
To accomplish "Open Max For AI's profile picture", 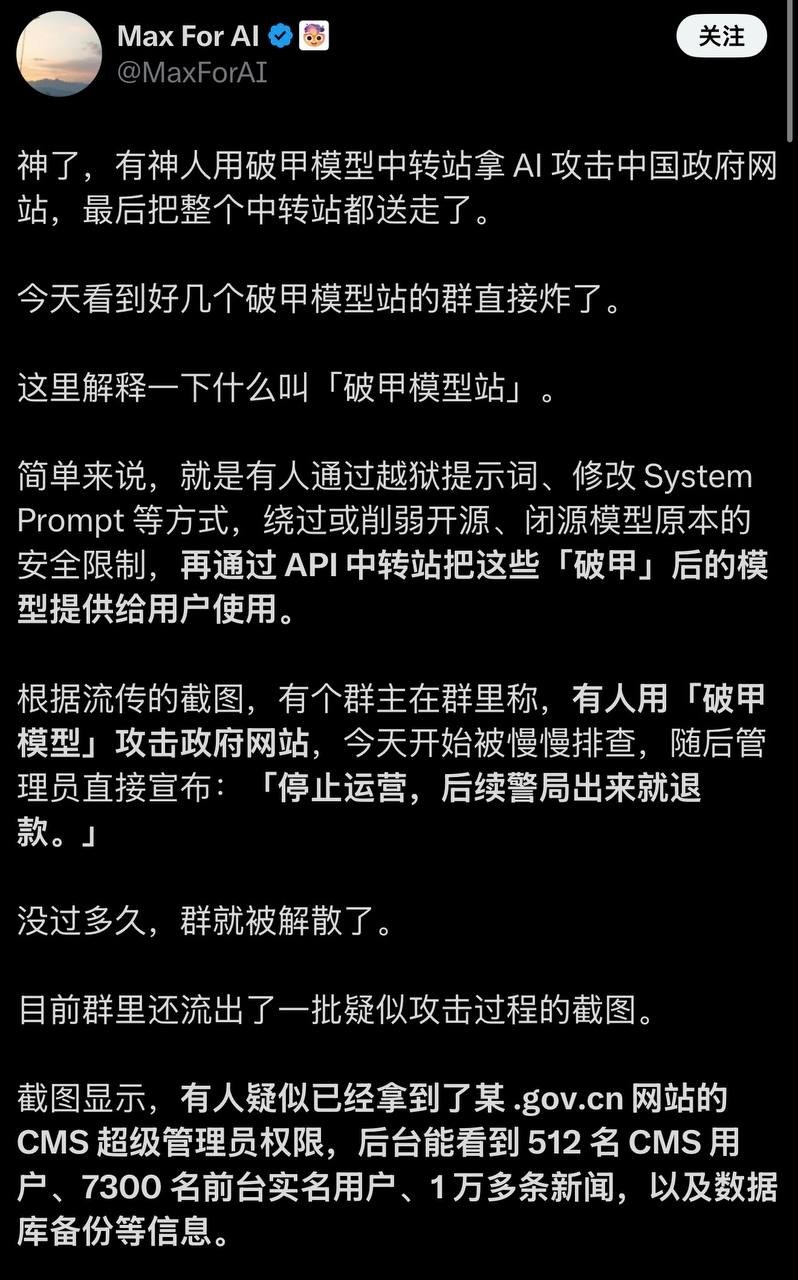I will 59,54.
